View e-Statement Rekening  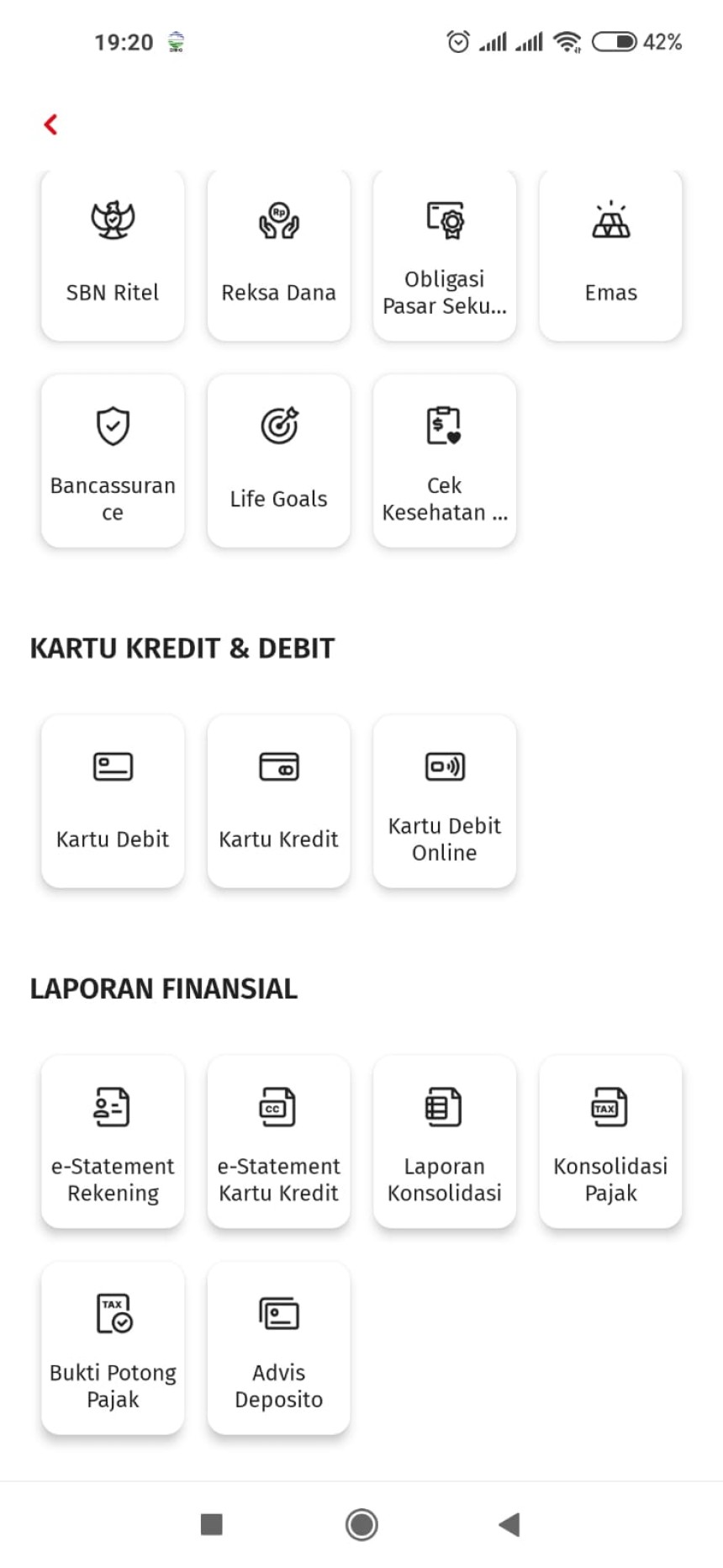tap(113, 1142)
